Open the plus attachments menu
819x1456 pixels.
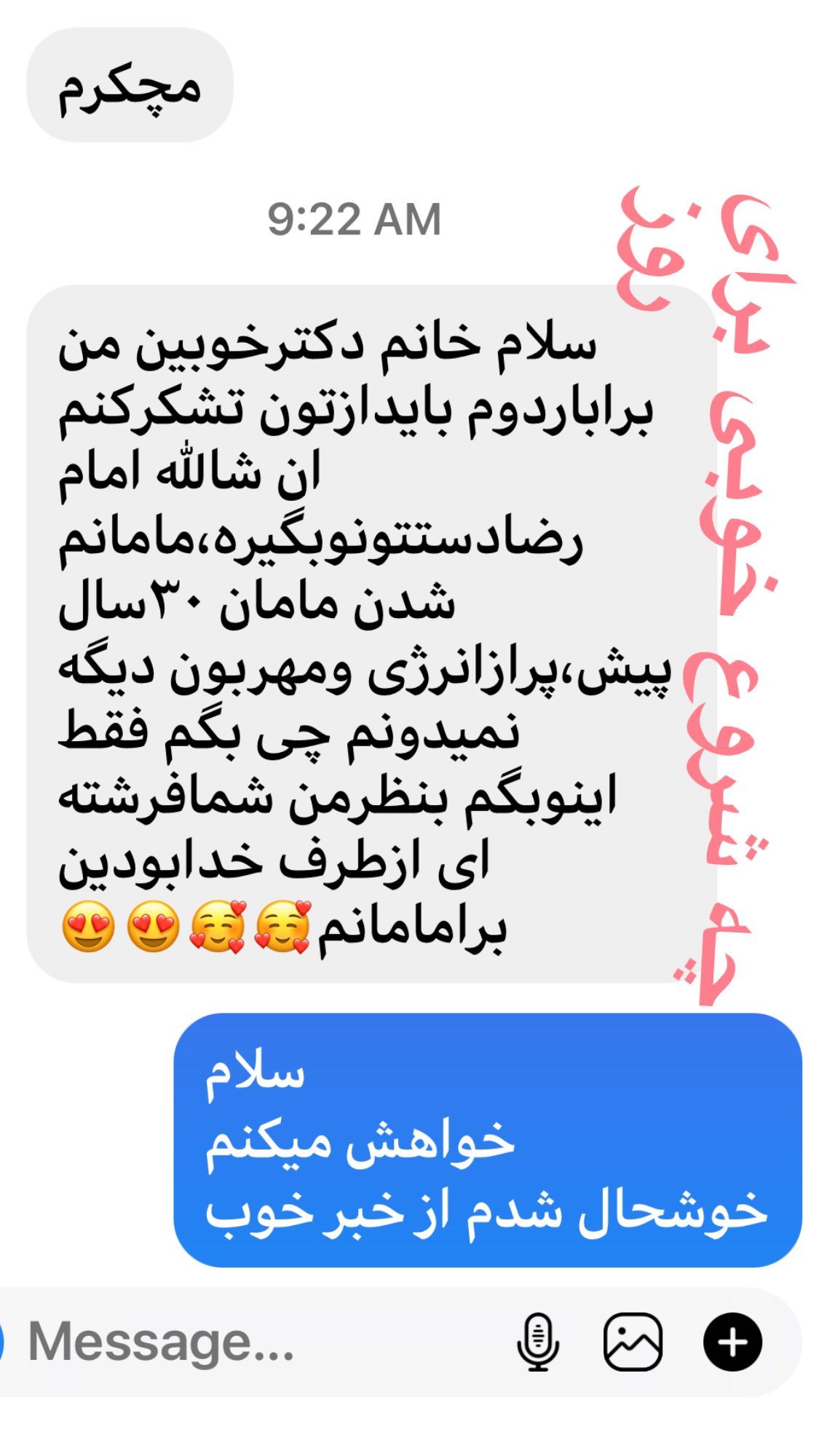(x=732, y=1342)
